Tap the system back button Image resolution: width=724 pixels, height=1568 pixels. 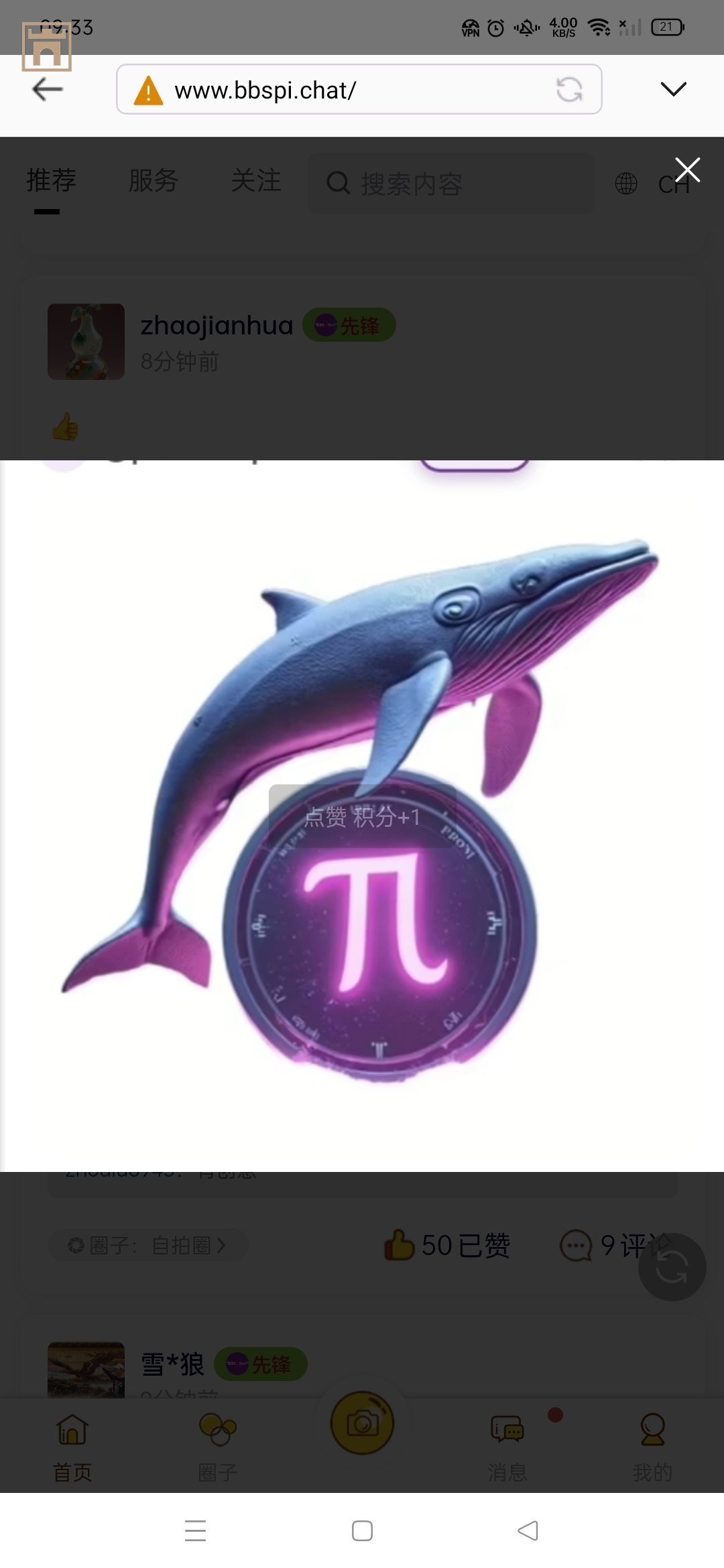tap(528, 1530)
